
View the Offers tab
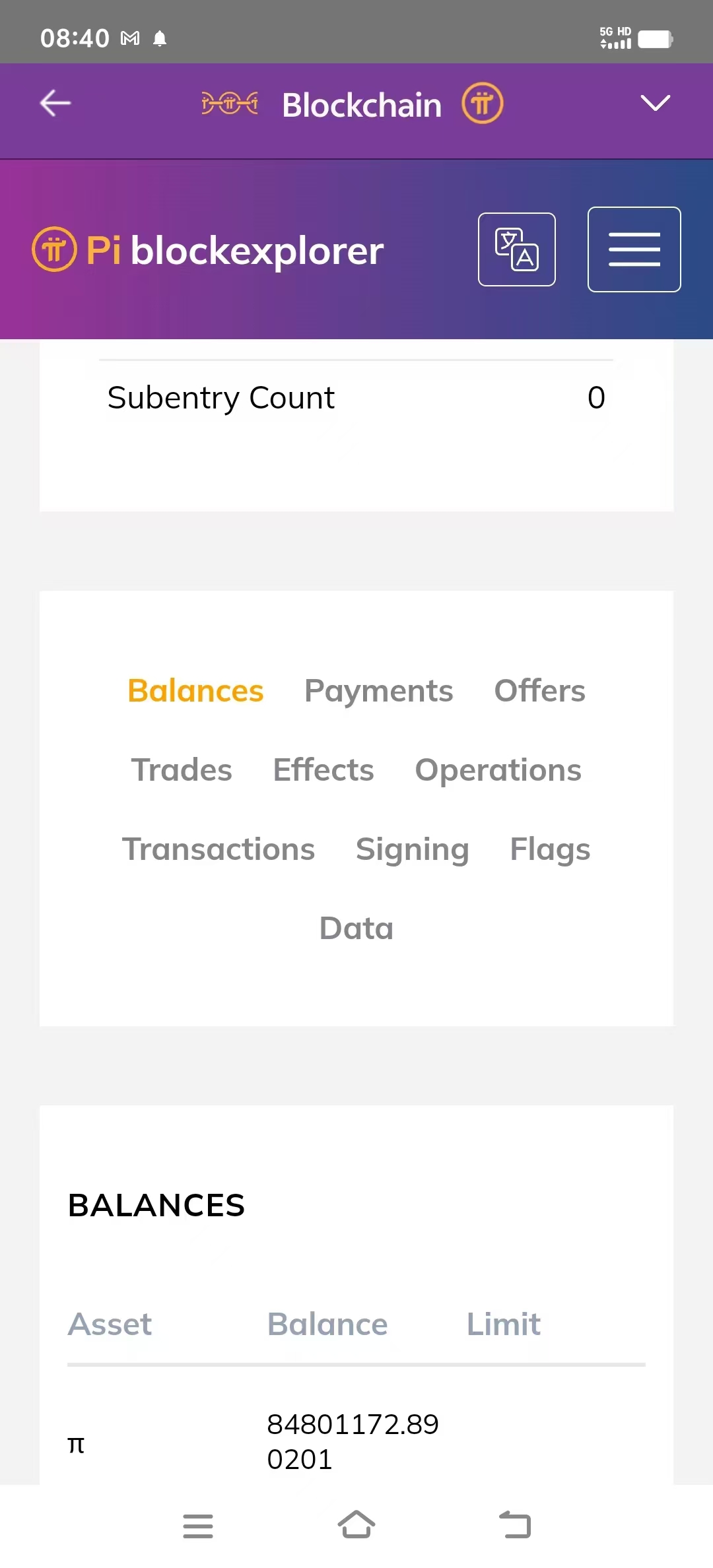point(539,691)
